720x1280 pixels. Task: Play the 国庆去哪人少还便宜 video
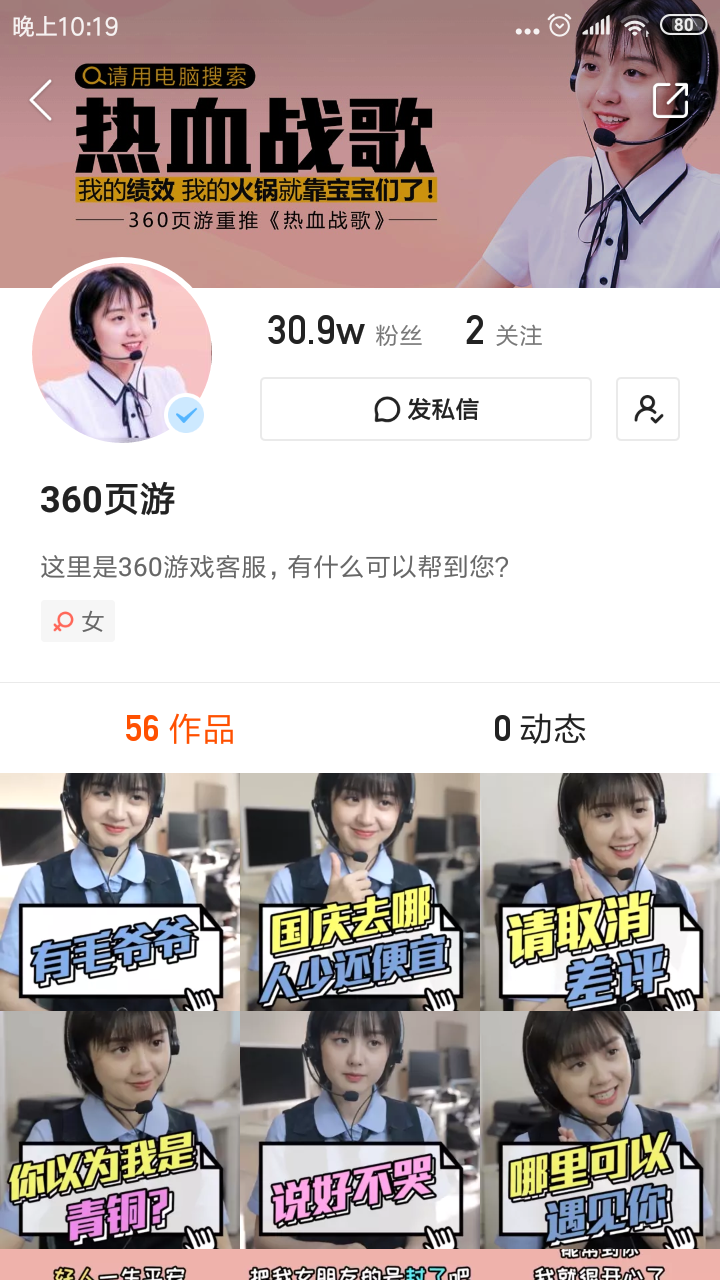point(360,891)
